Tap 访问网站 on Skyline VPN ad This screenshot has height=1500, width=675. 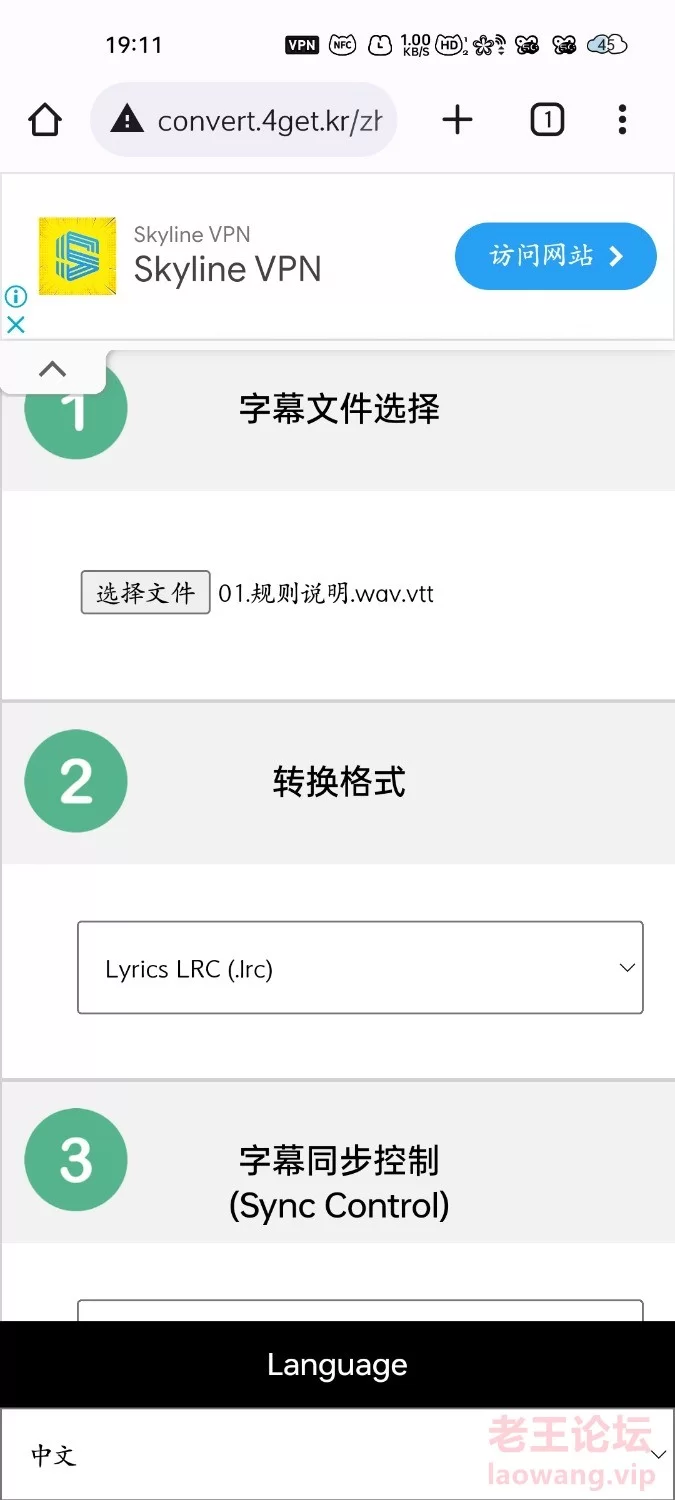(x=556, y=256)
